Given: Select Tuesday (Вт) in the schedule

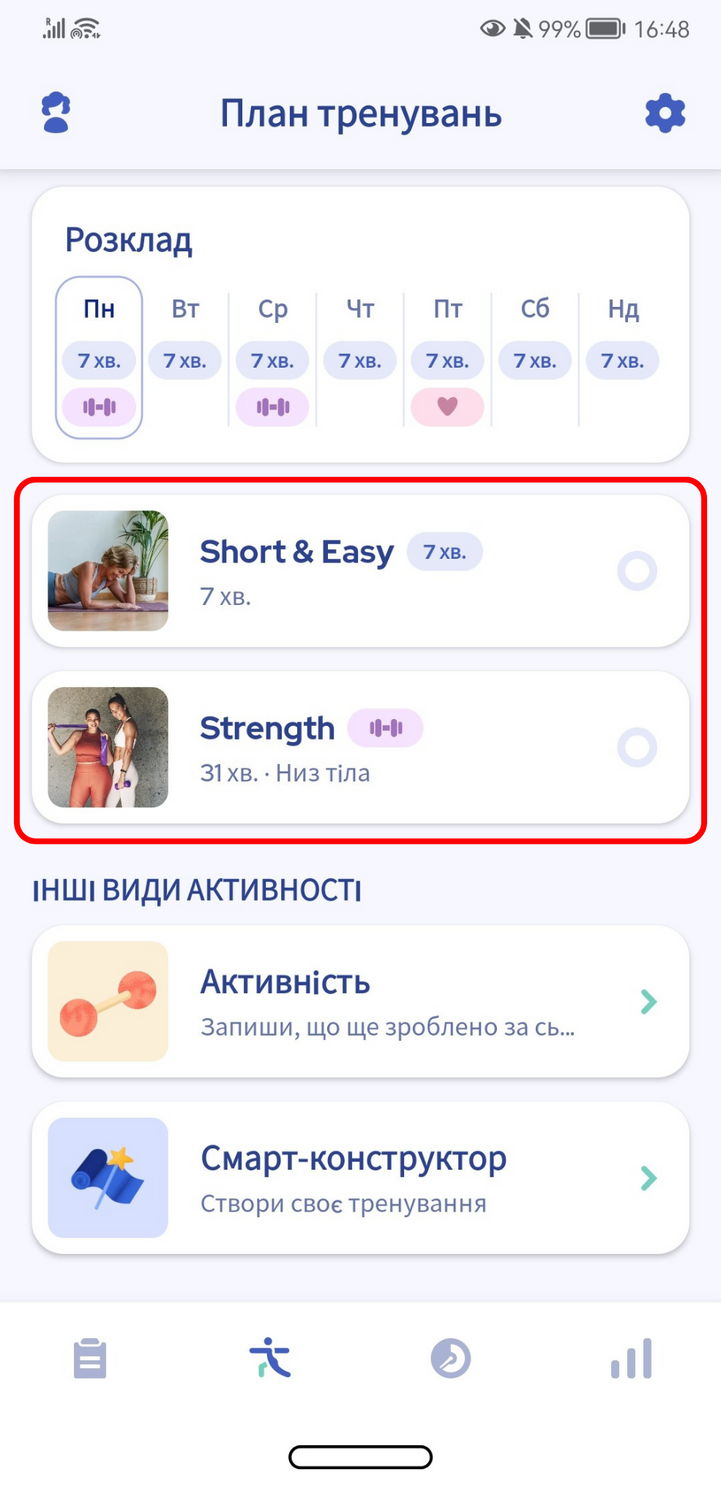Looking at the screenshot, I should 185,358.
